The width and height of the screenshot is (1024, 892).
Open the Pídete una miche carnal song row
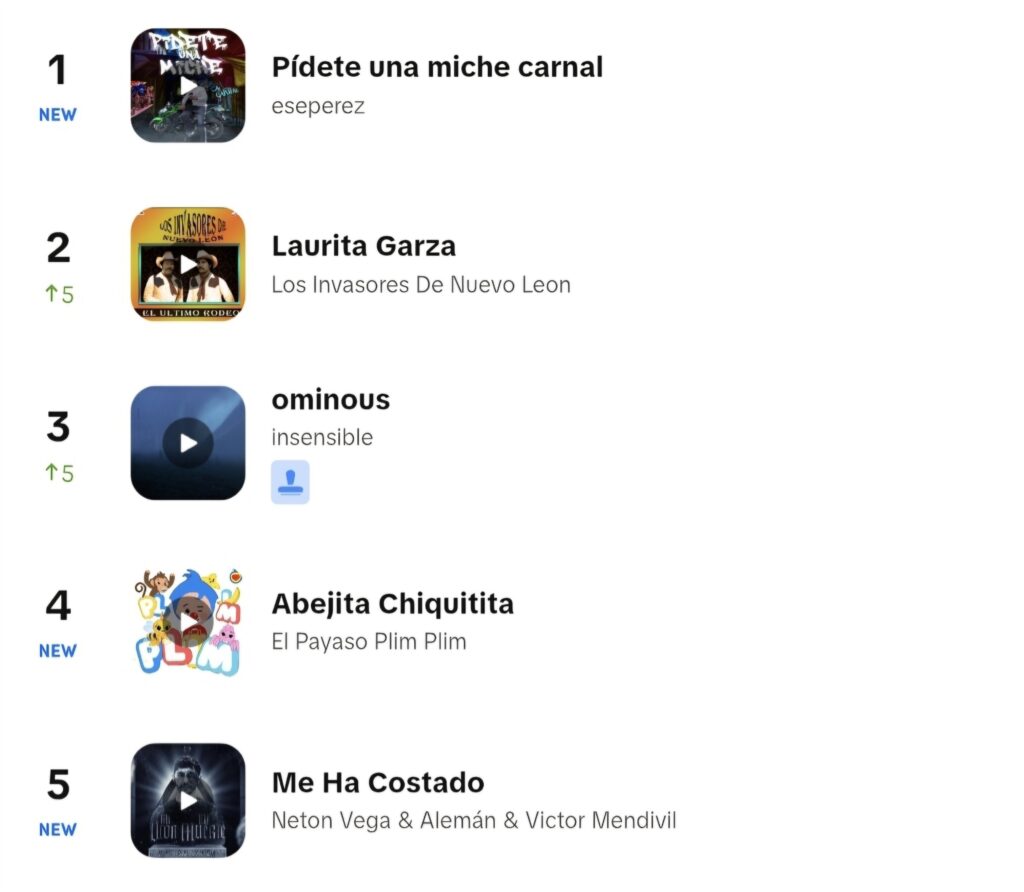pos(437,67)
